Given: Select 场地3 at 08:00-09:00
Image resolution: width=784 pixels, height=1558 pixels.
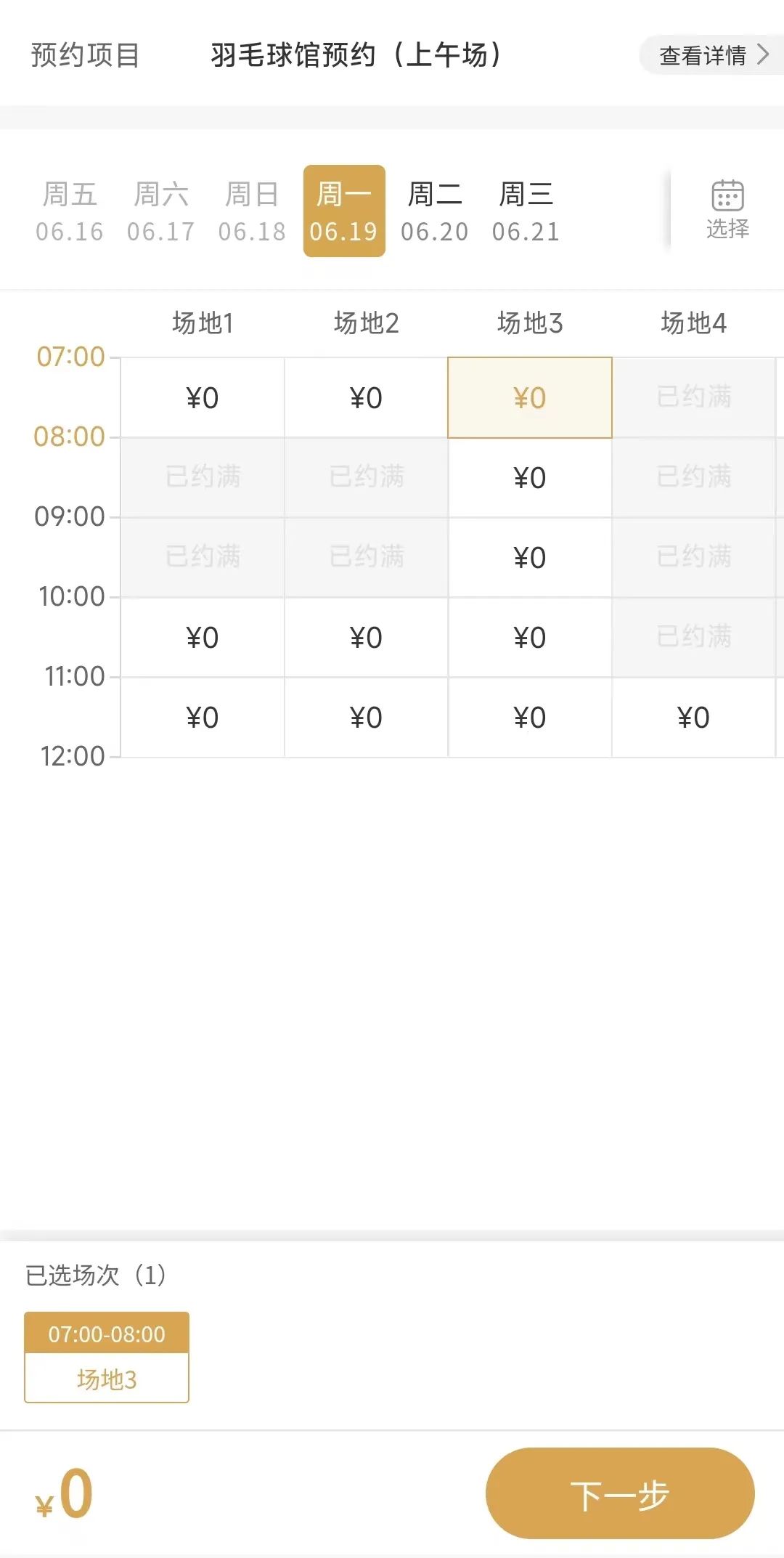Looking at the screenshot, I should (x=530, y=477).
